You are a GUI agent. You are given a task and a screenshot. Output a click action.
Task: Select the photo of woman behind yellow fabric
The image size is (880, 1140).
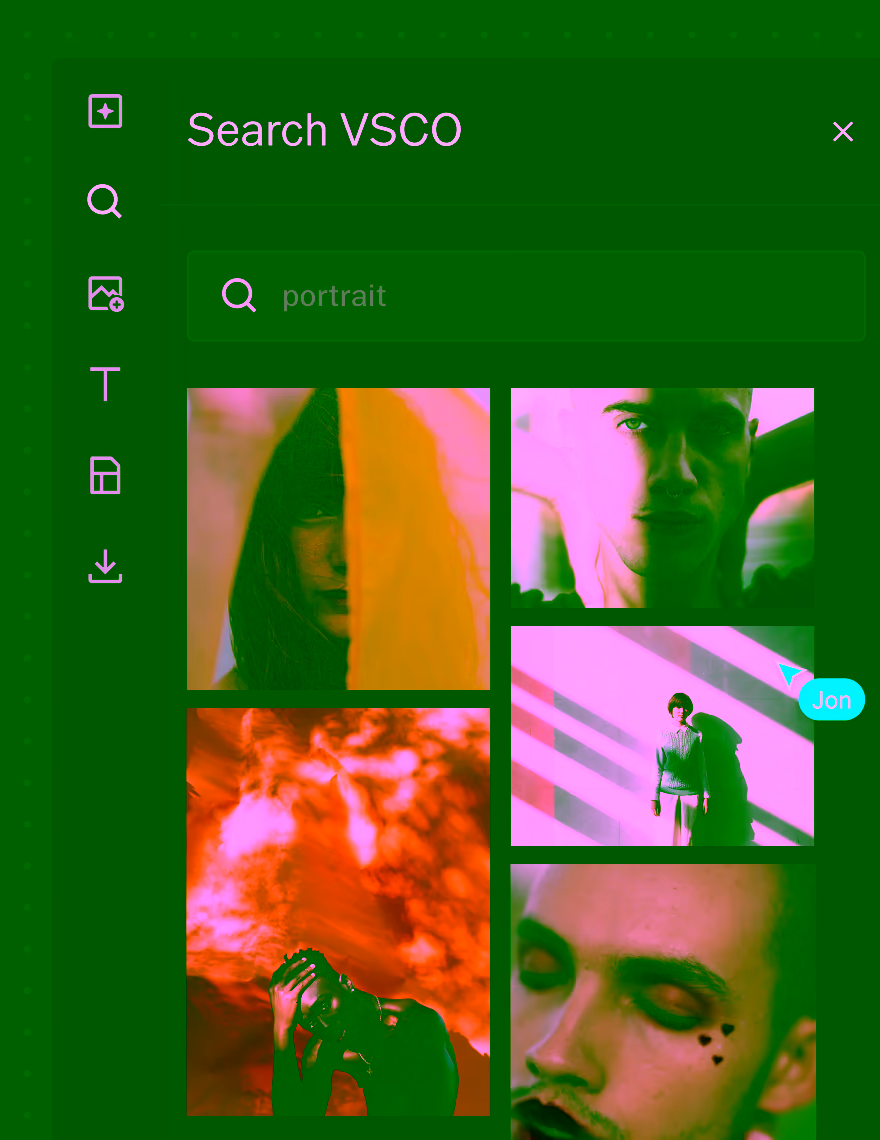[338, 539]
